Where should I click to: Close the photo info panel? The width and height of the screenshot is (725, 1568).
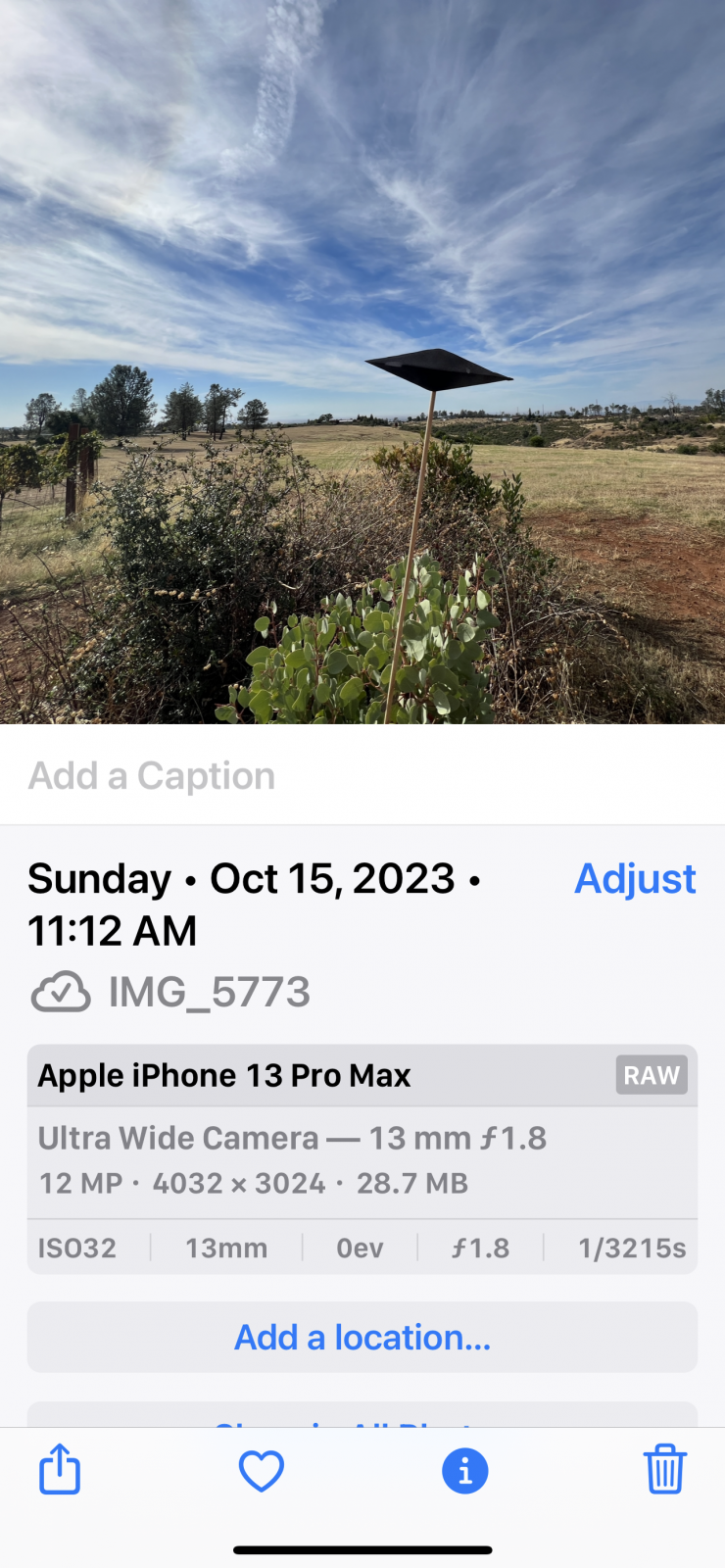click(464, 1470)
